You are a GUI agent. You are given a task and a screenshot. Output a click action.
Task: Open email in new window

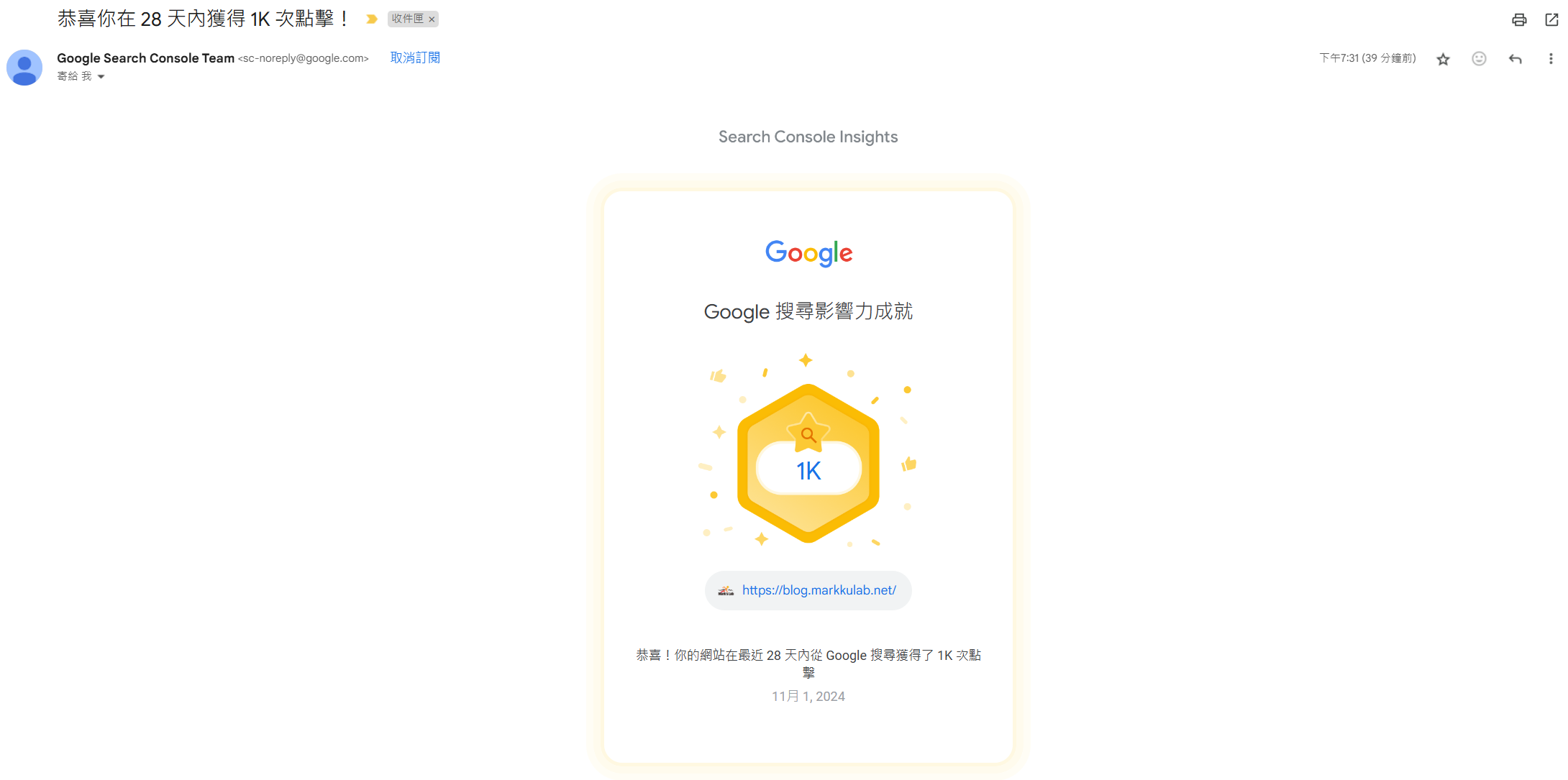click(1551, 20)
